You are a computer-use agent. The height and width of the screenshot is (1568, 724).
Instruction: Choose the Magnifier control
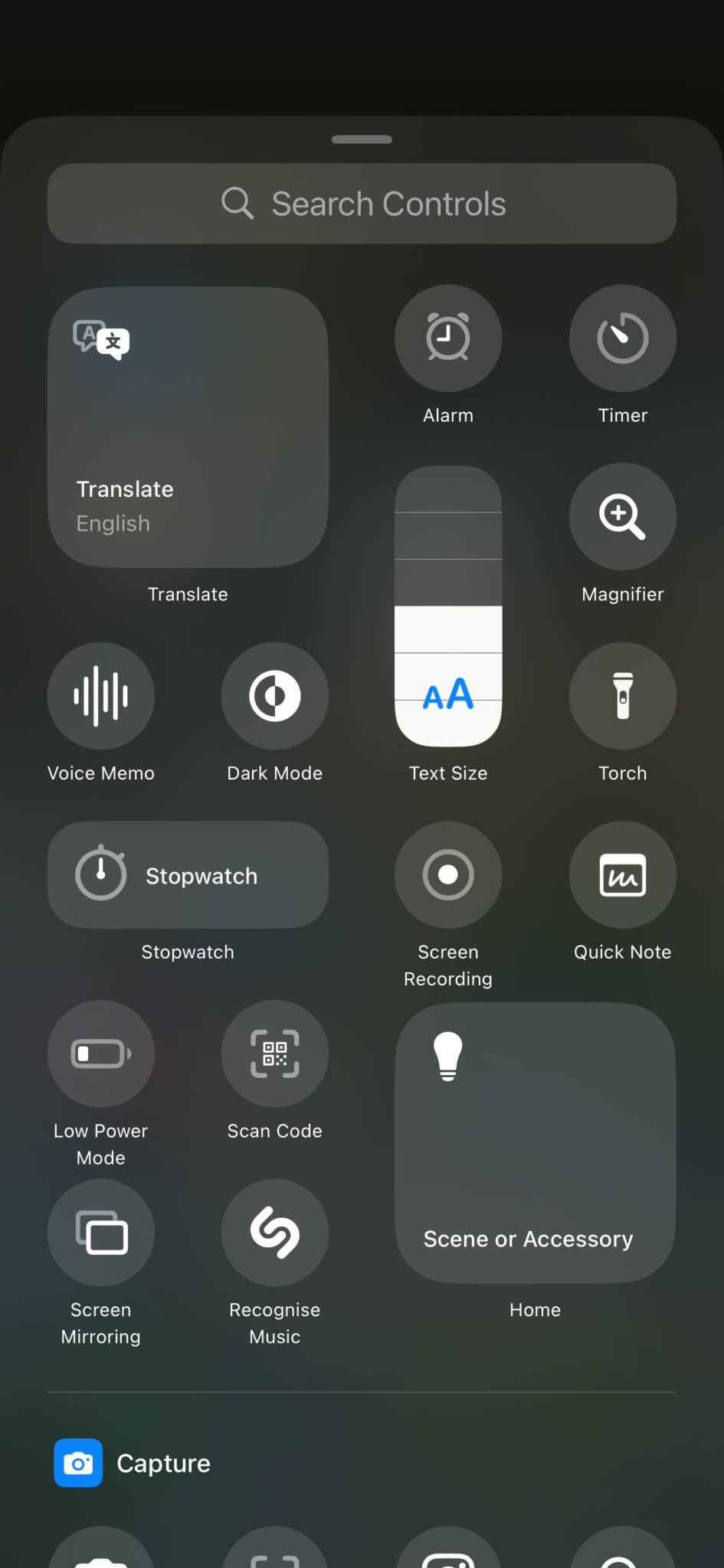tap(622, 517)
